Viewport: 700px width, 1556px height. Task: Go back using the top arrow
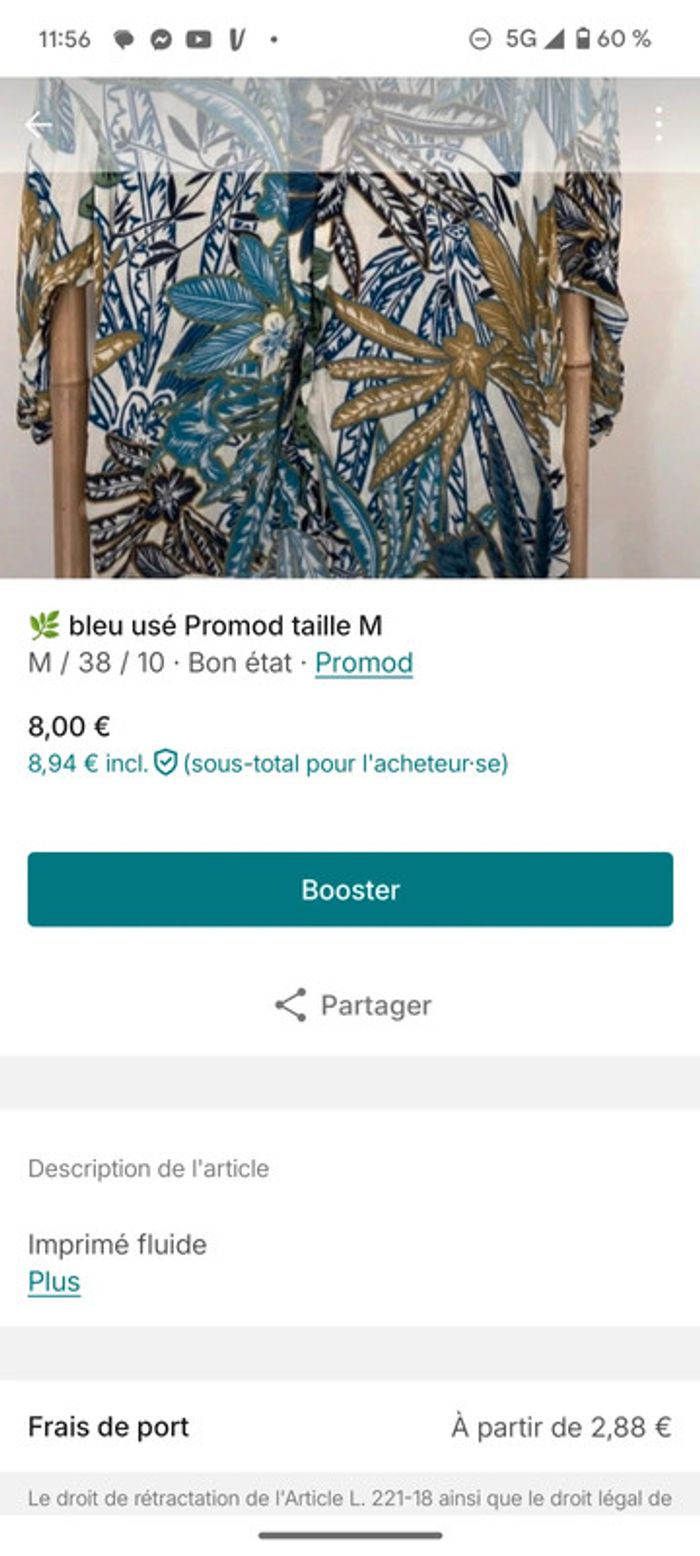[38, 125]
